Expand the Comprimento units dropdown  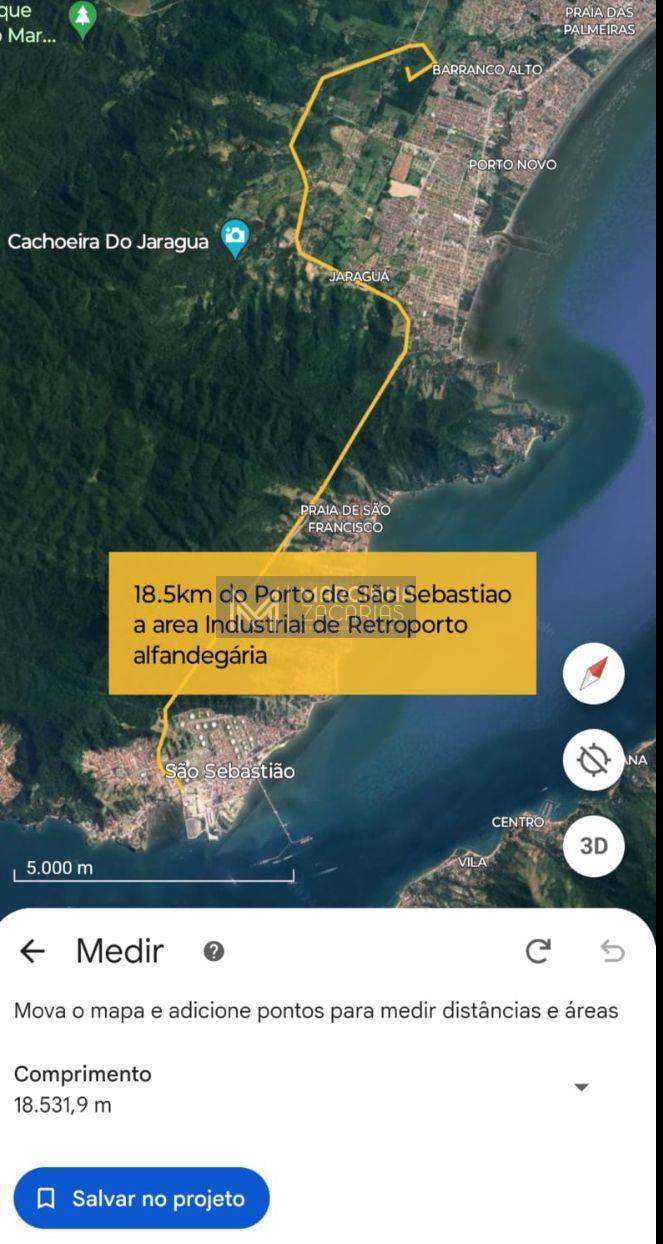pos(581,1087)
